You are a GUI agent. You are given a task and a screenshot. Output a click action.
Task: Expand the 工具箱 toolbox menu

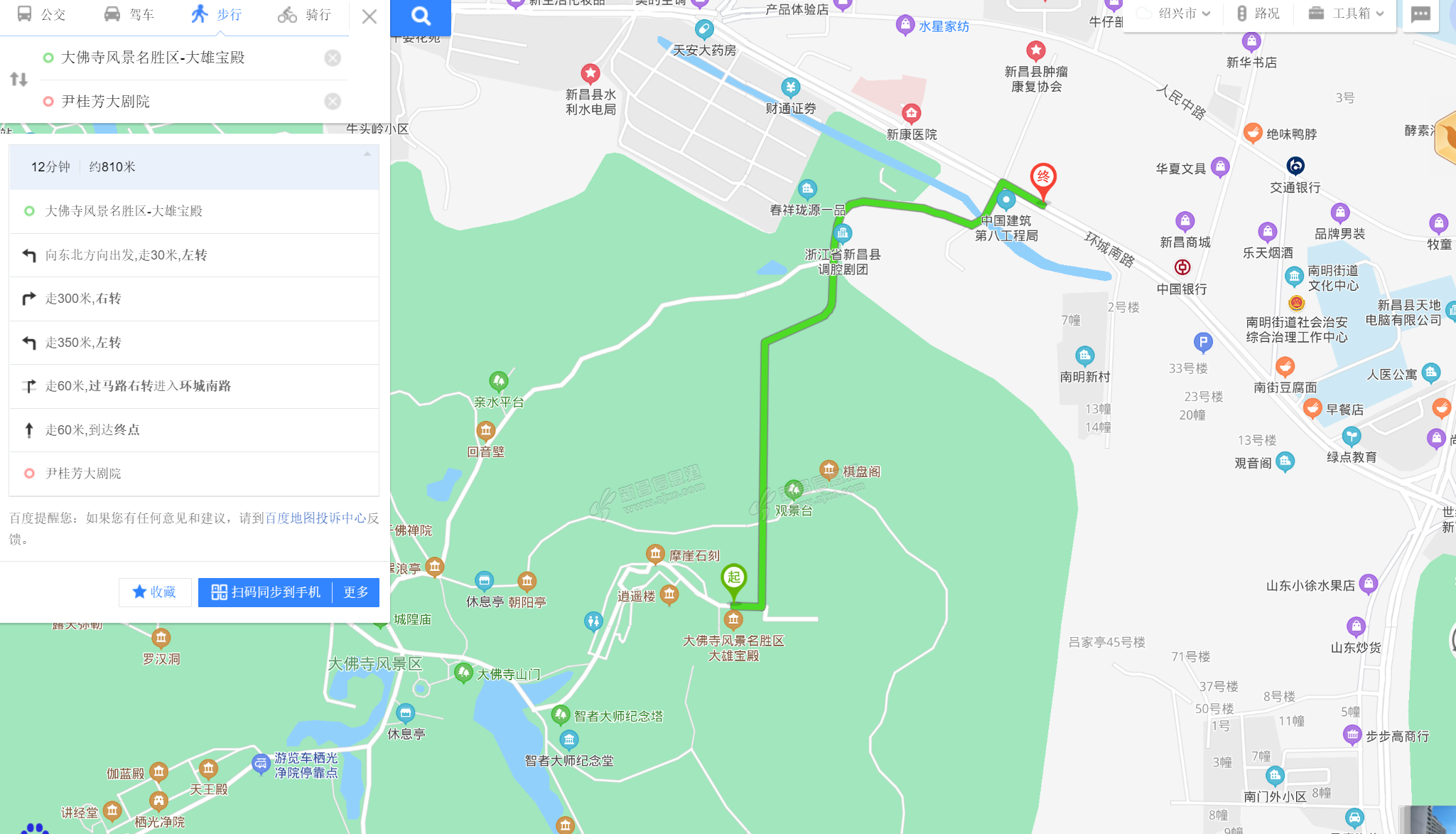(1346, 14)
